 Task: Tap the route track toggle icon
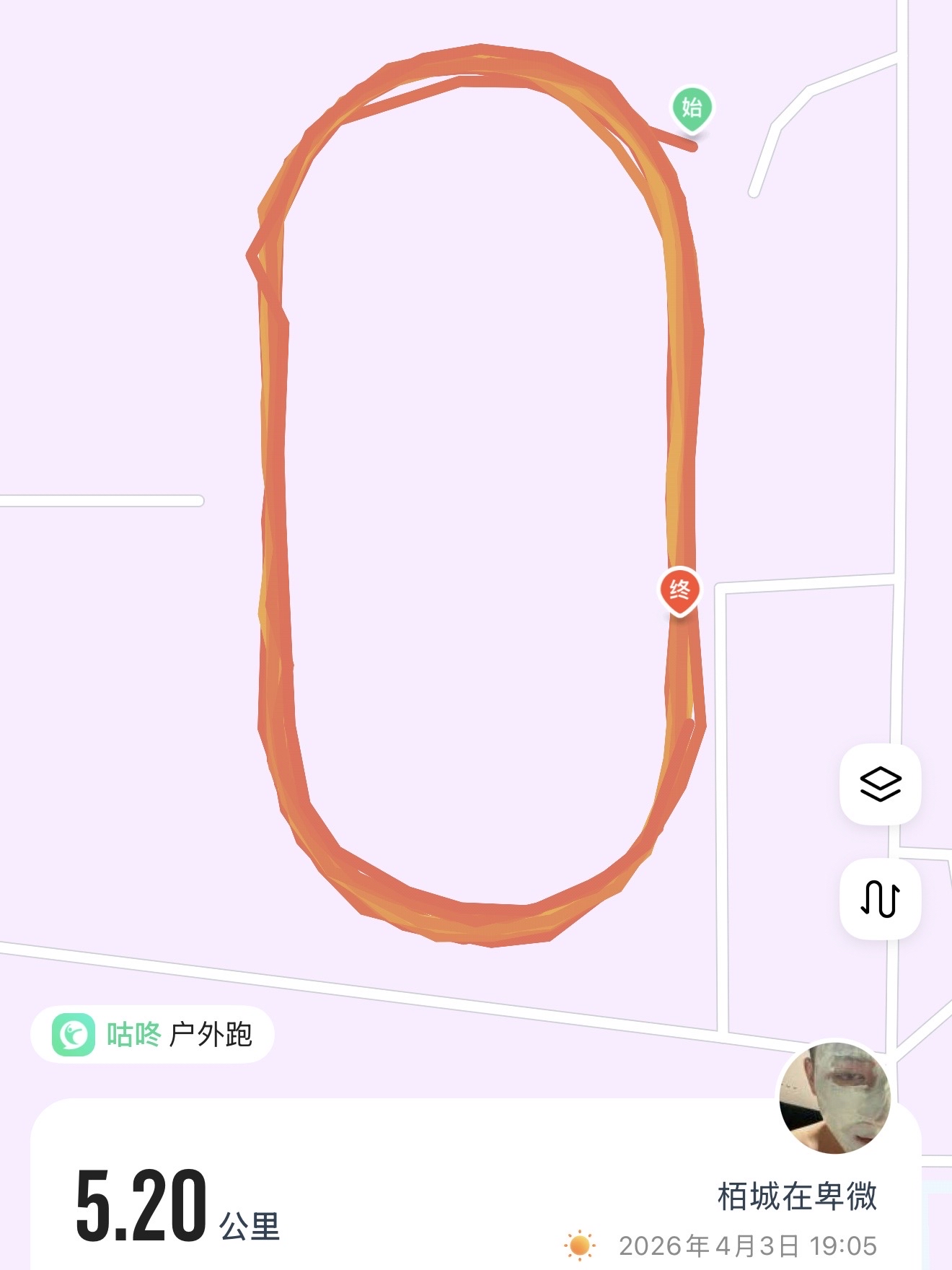880,898
